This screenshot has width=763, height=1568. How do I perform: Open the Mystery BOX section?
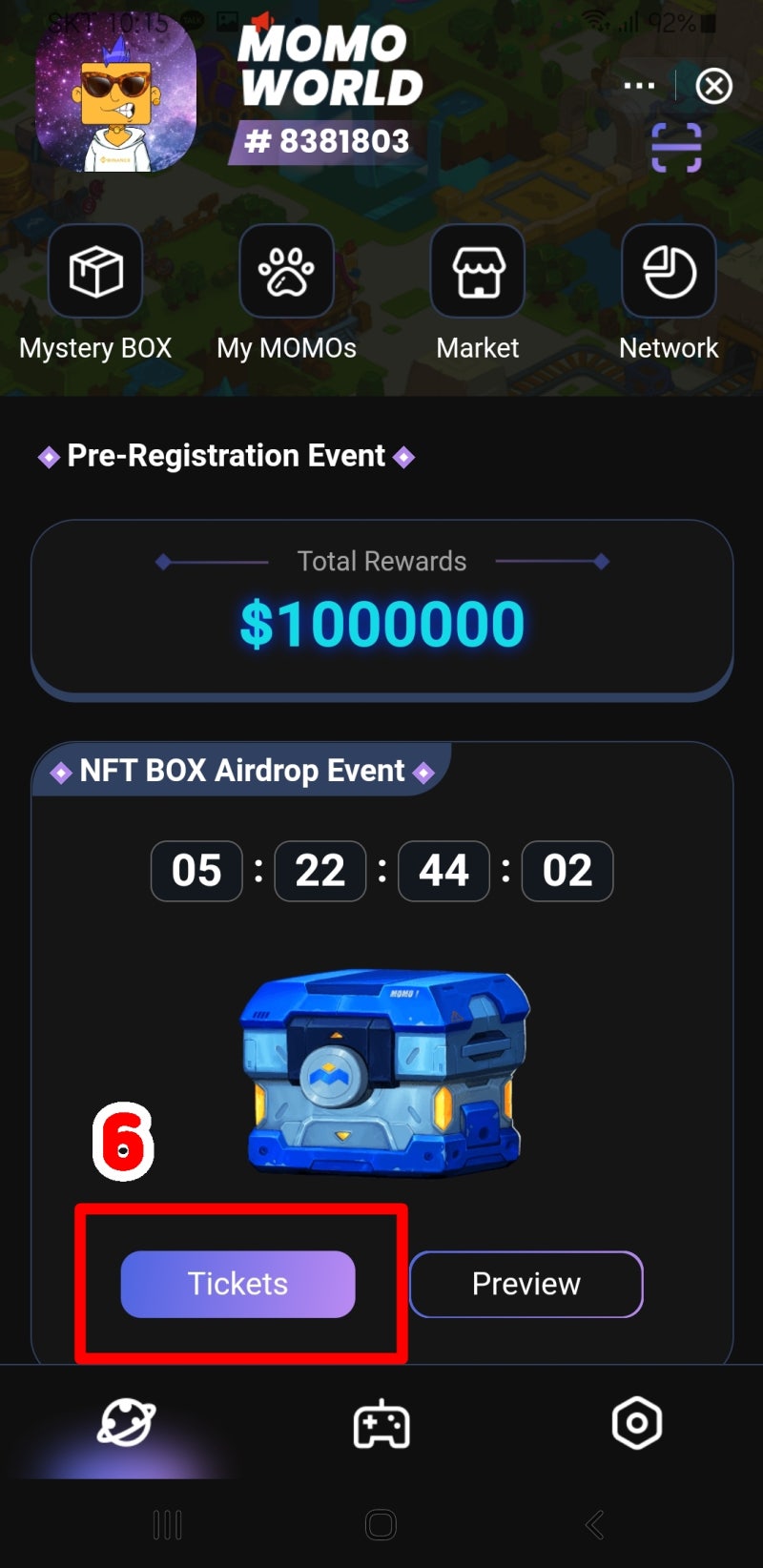coord(95,273)
